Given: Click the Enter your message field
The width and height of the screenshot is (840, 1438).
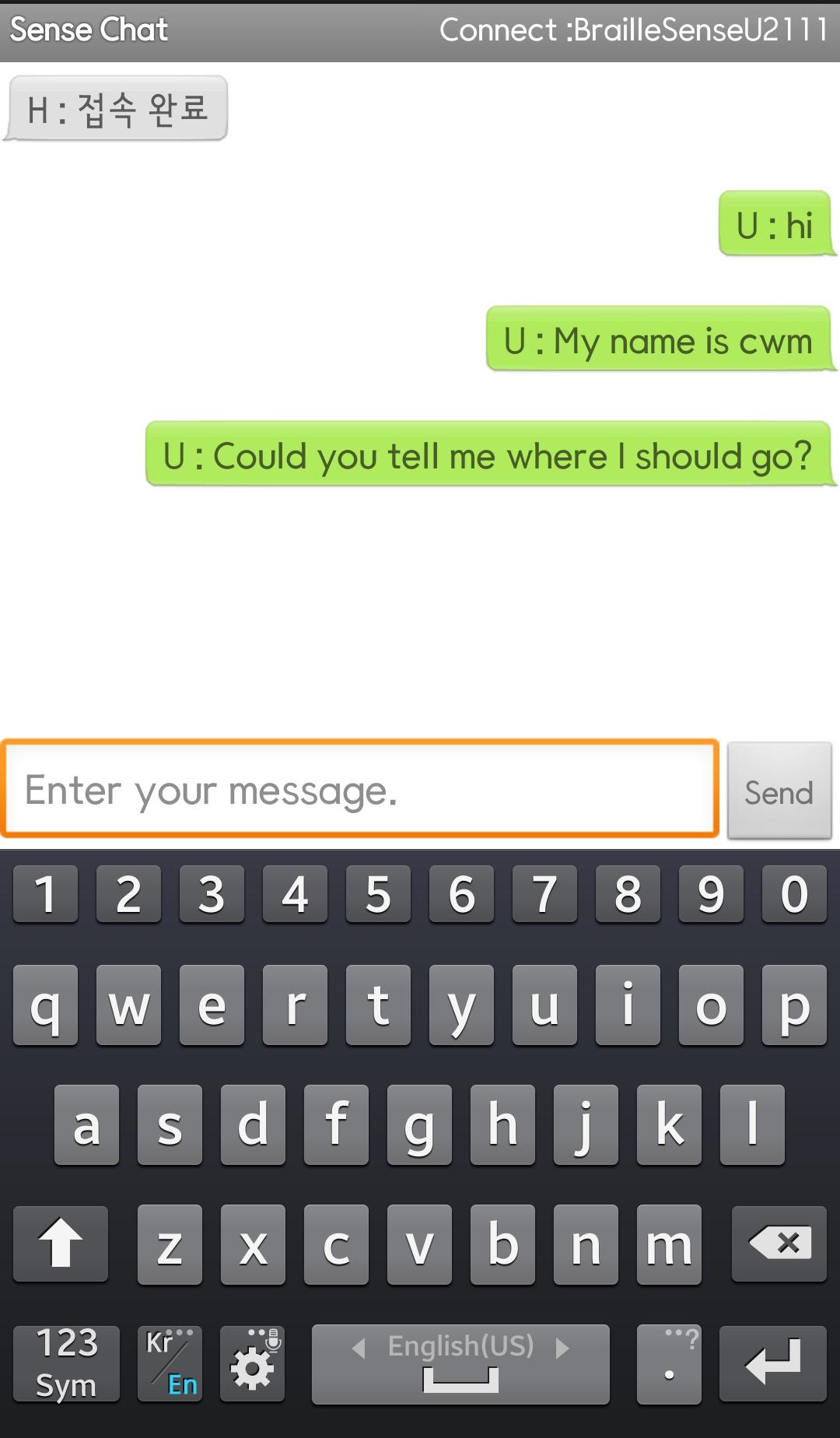Looking at the screenshot, I should (360, 790).
